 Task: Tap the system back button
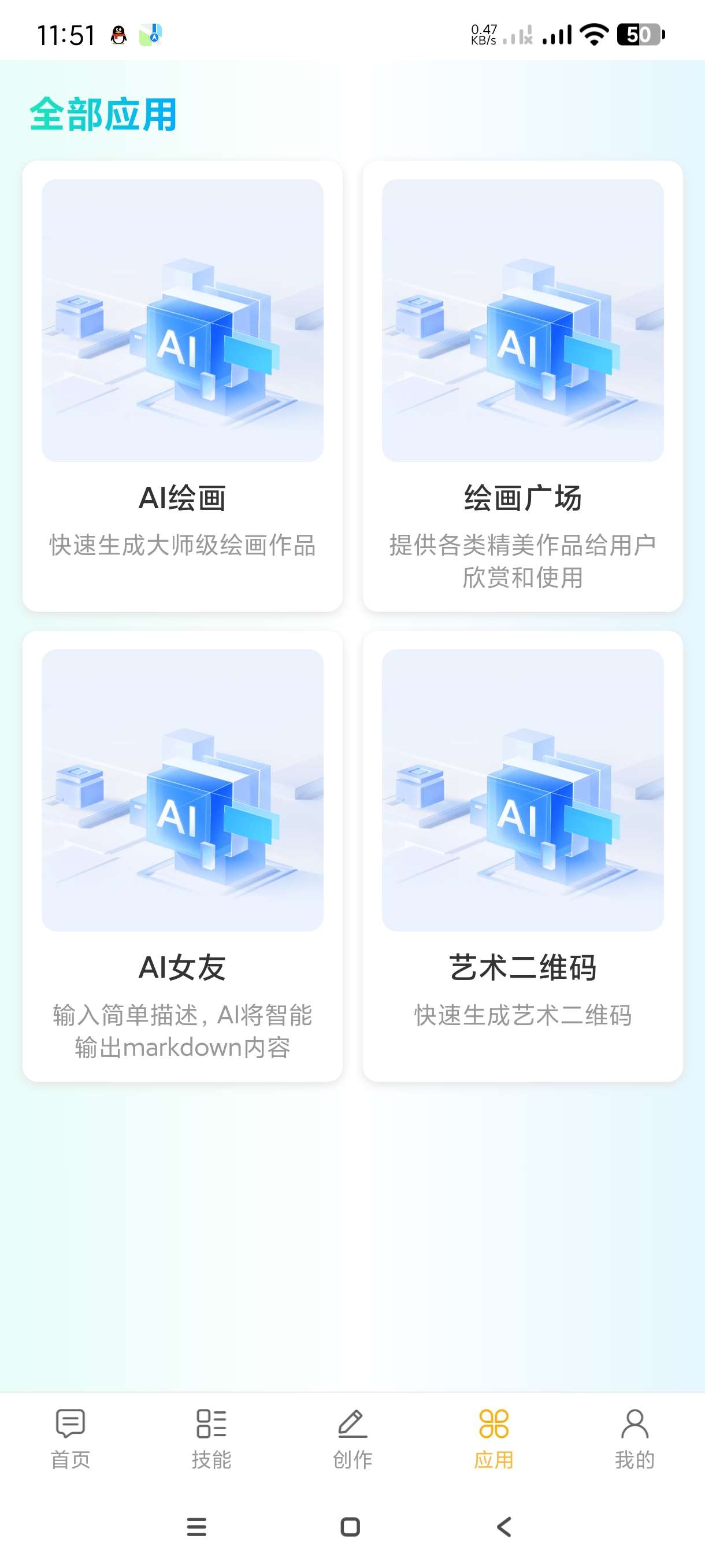coord(504,1526)
